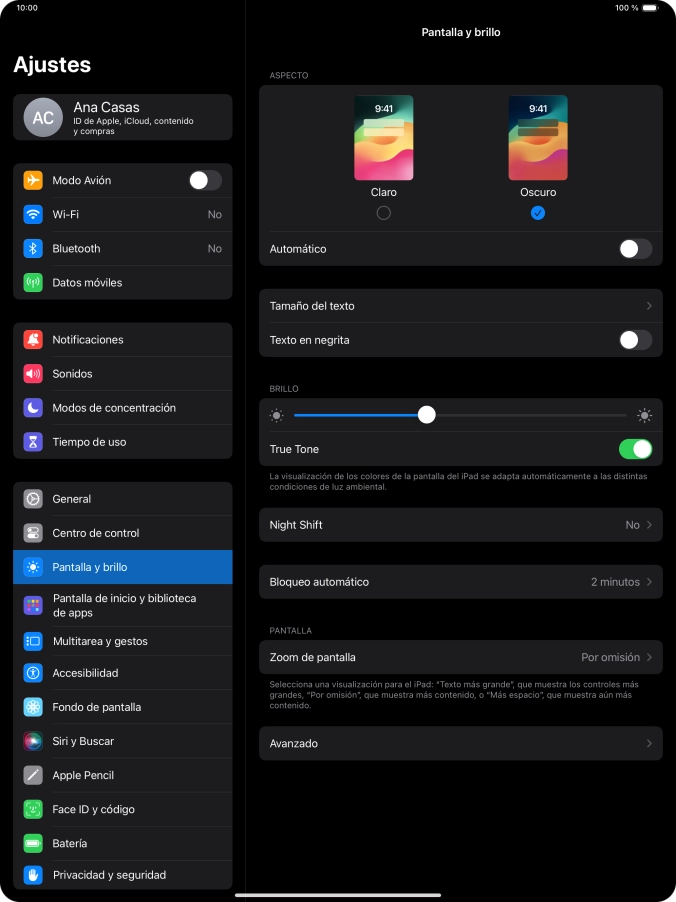Open Centro de control
The height and width of the screenshot is (902, 676).
[122, 533]
